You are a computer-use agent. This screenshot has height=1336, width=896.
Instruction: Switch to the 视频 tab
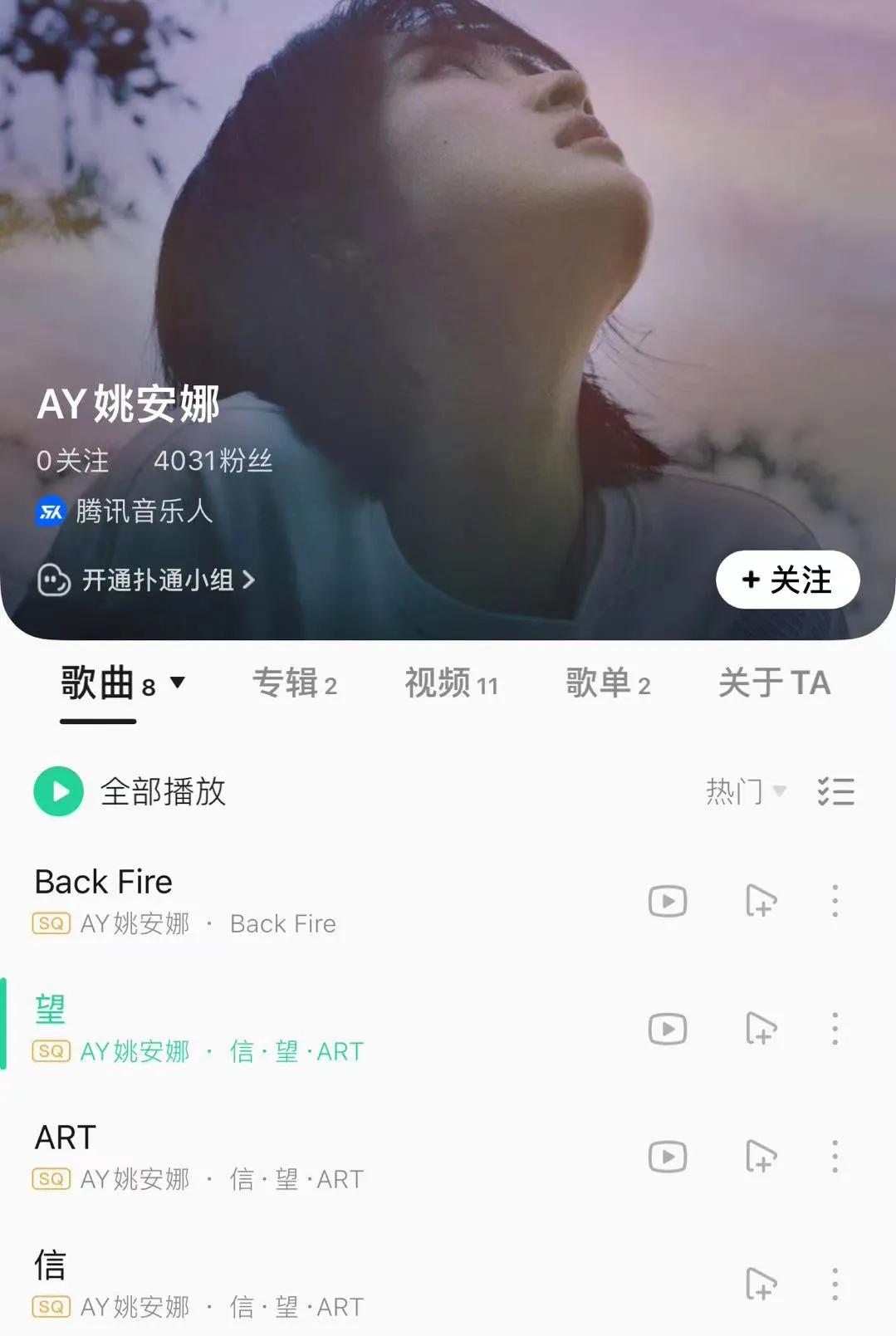(x=451, y=683)
